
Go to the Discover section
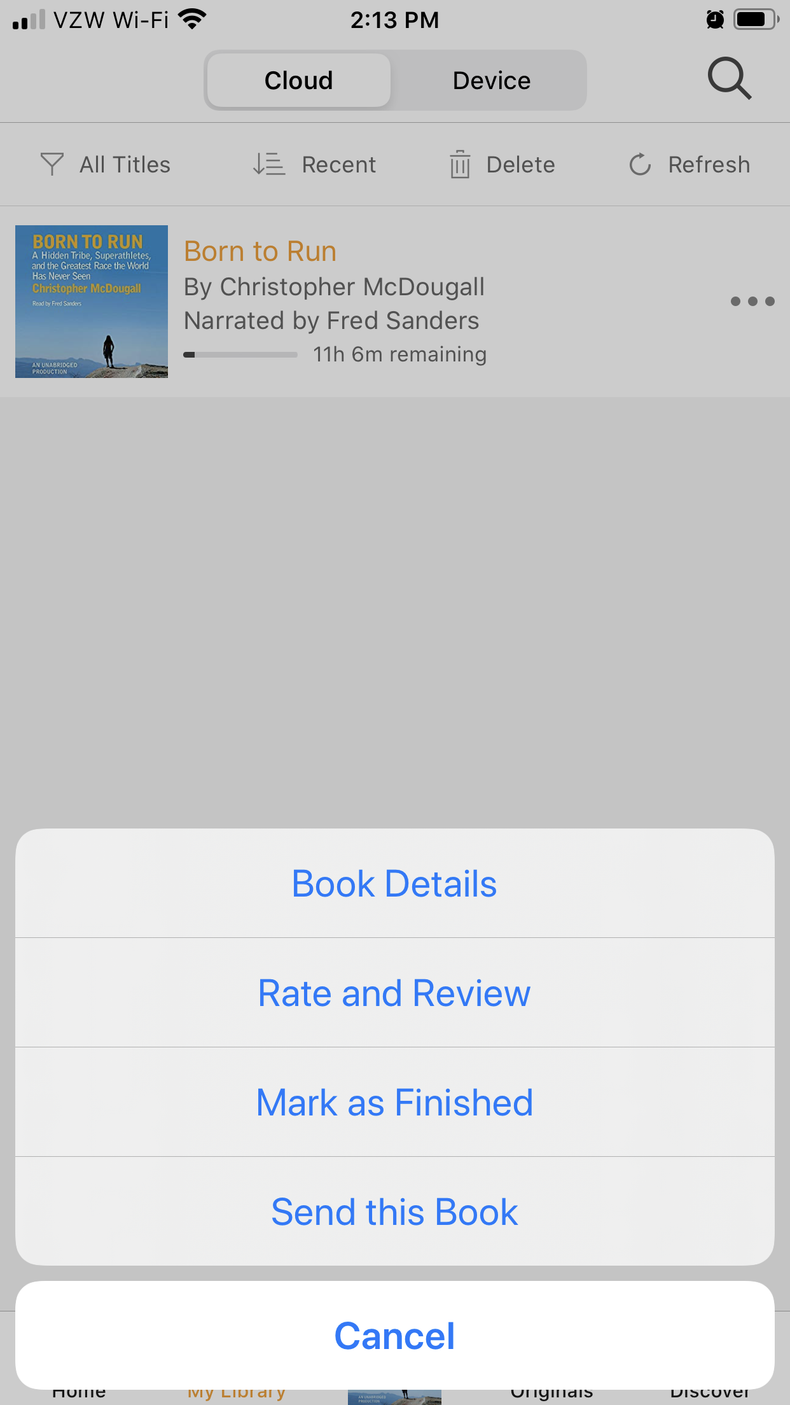pos(711,1390)
